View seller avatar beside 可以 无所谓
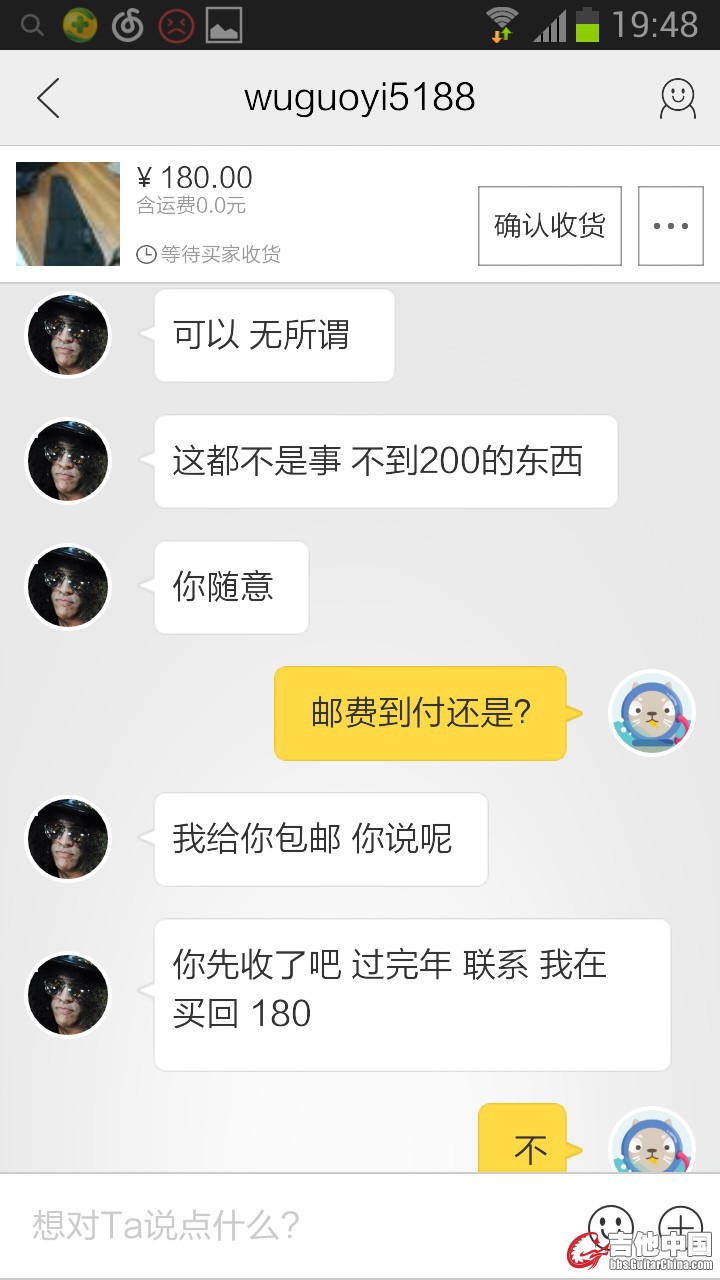Image resolution: width=720 pixels, height=1280 pixels. [x=67, y=335]
